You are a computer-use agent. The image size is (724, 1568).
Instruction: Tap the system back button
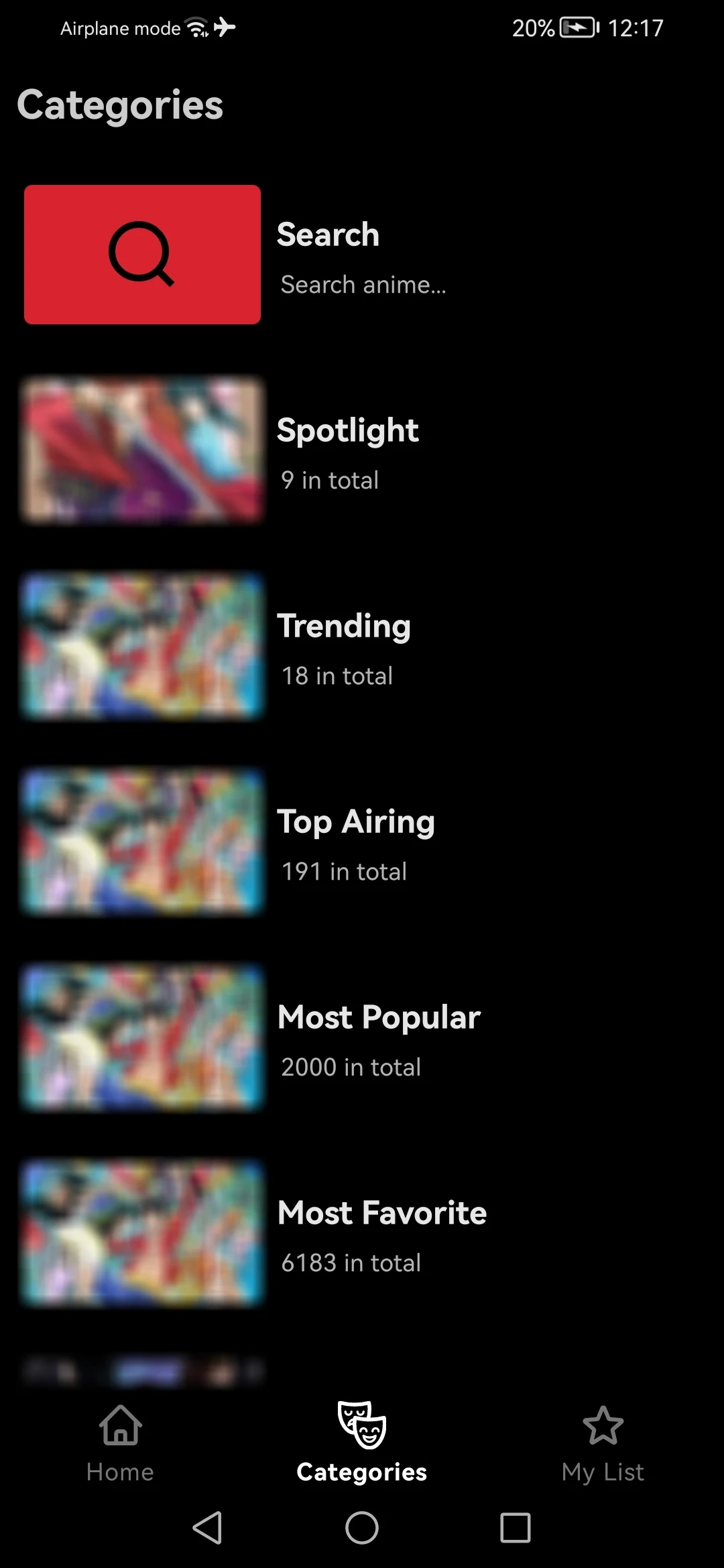208,1528
